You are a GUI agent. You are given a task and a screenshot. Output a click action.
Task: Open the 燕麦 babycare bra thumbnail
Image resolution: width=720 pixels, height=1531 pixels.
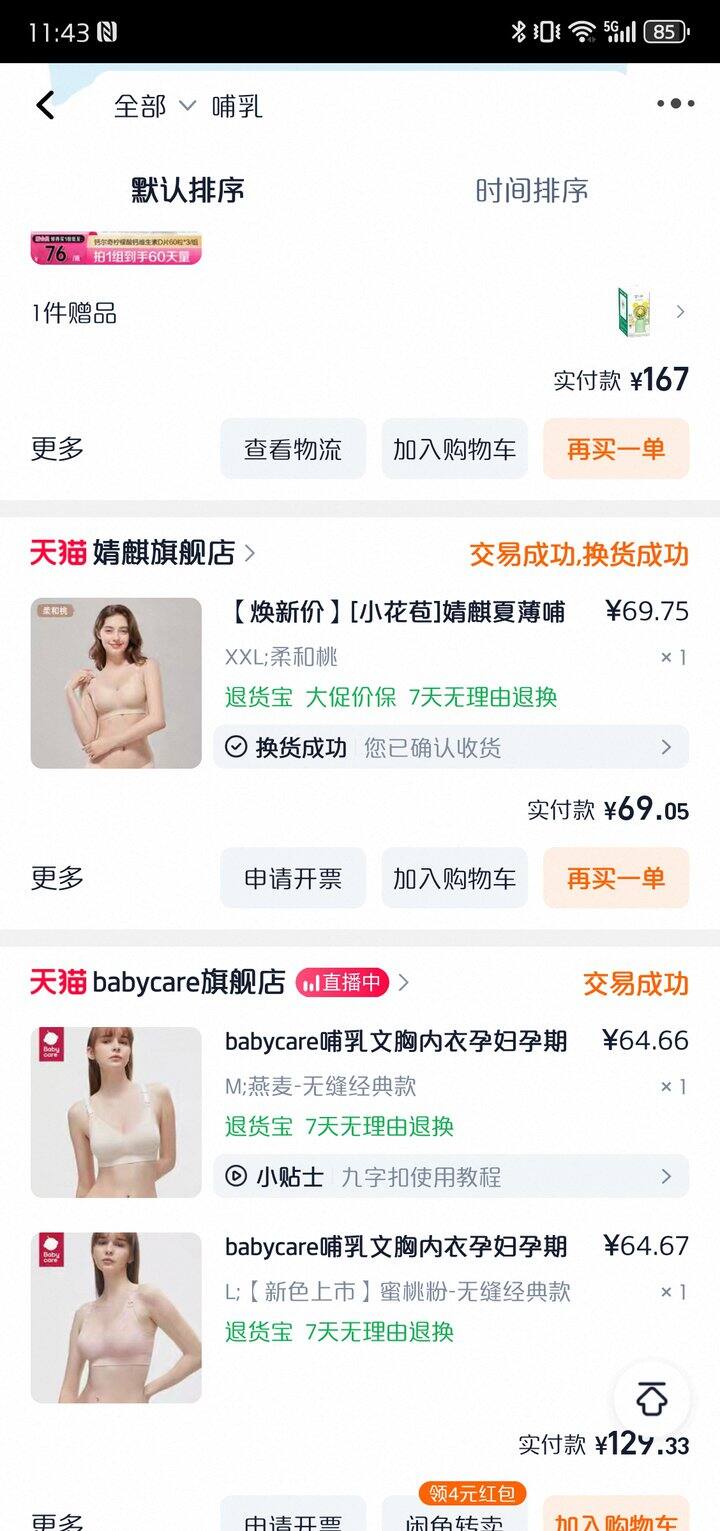coord(116,1112)
